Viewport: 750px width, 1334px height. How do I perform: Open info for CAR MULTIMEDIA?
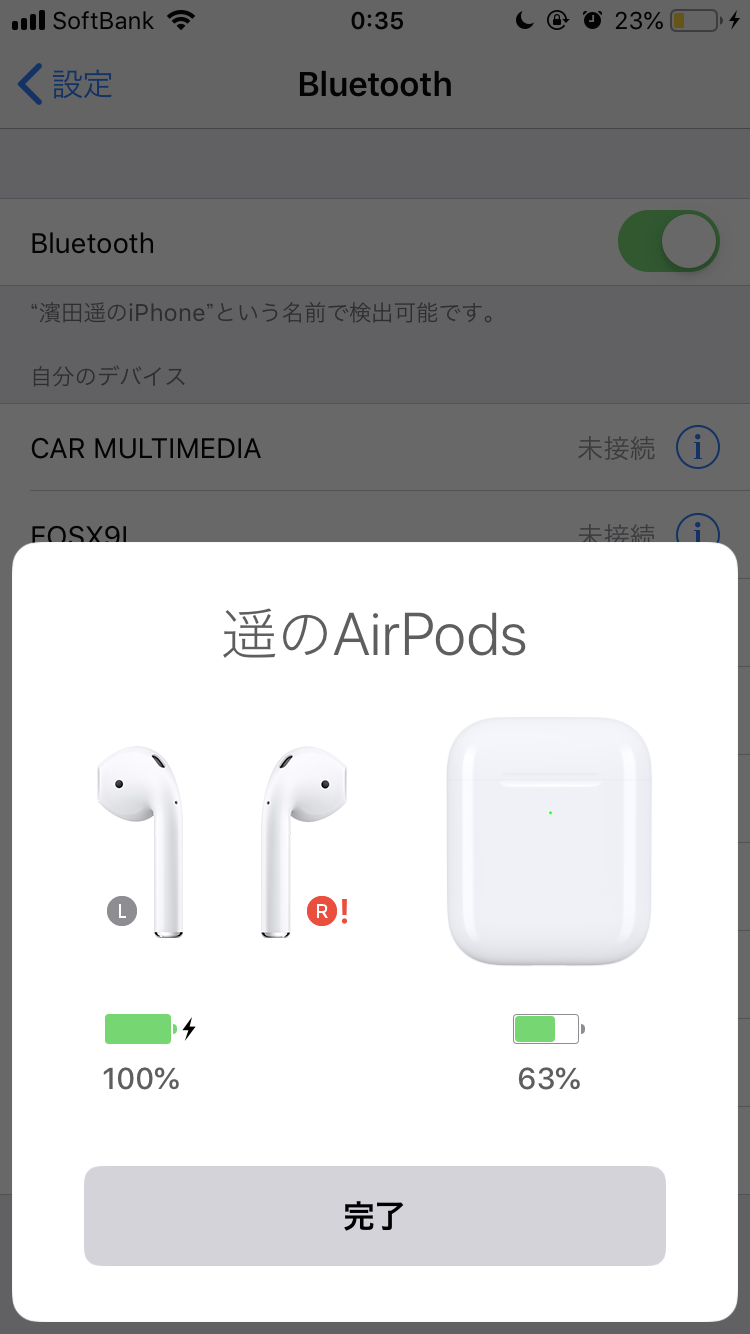pos(697,447)
